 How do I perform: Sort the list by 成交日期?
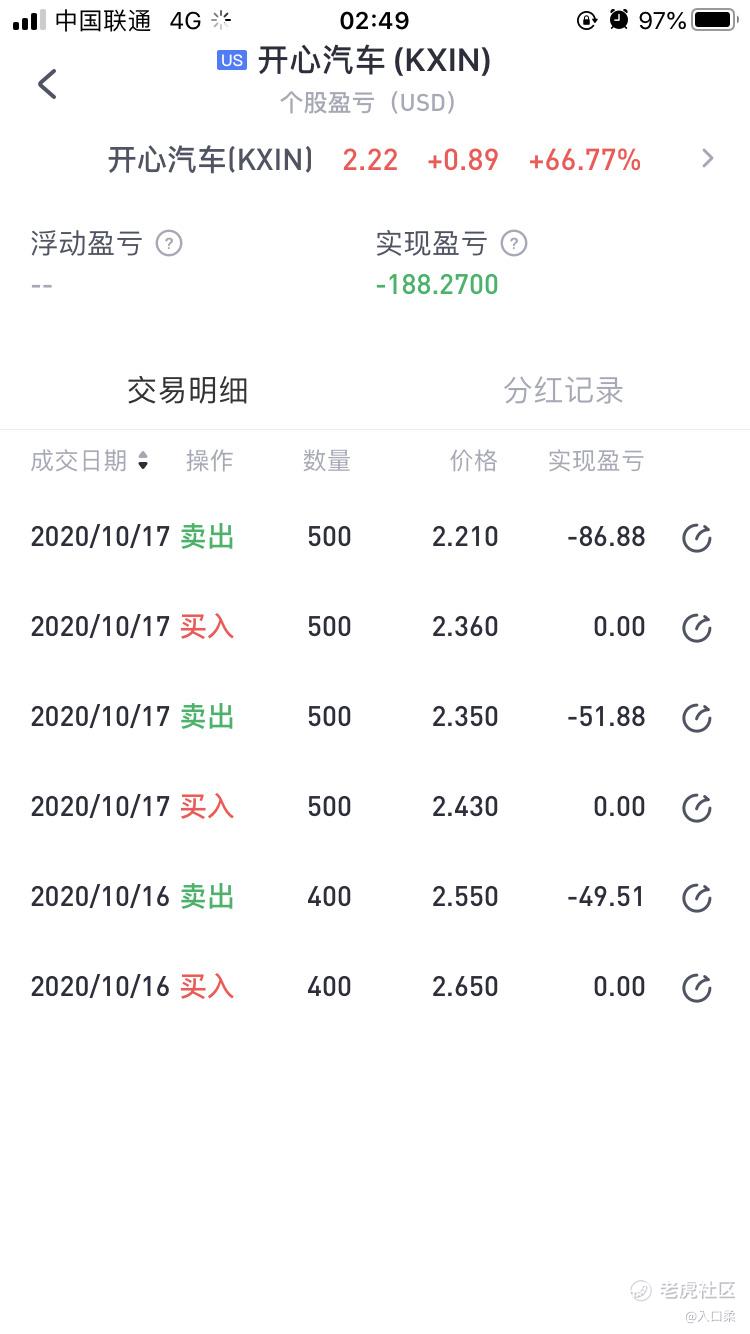pyautogui.click(x=89, y=460)
